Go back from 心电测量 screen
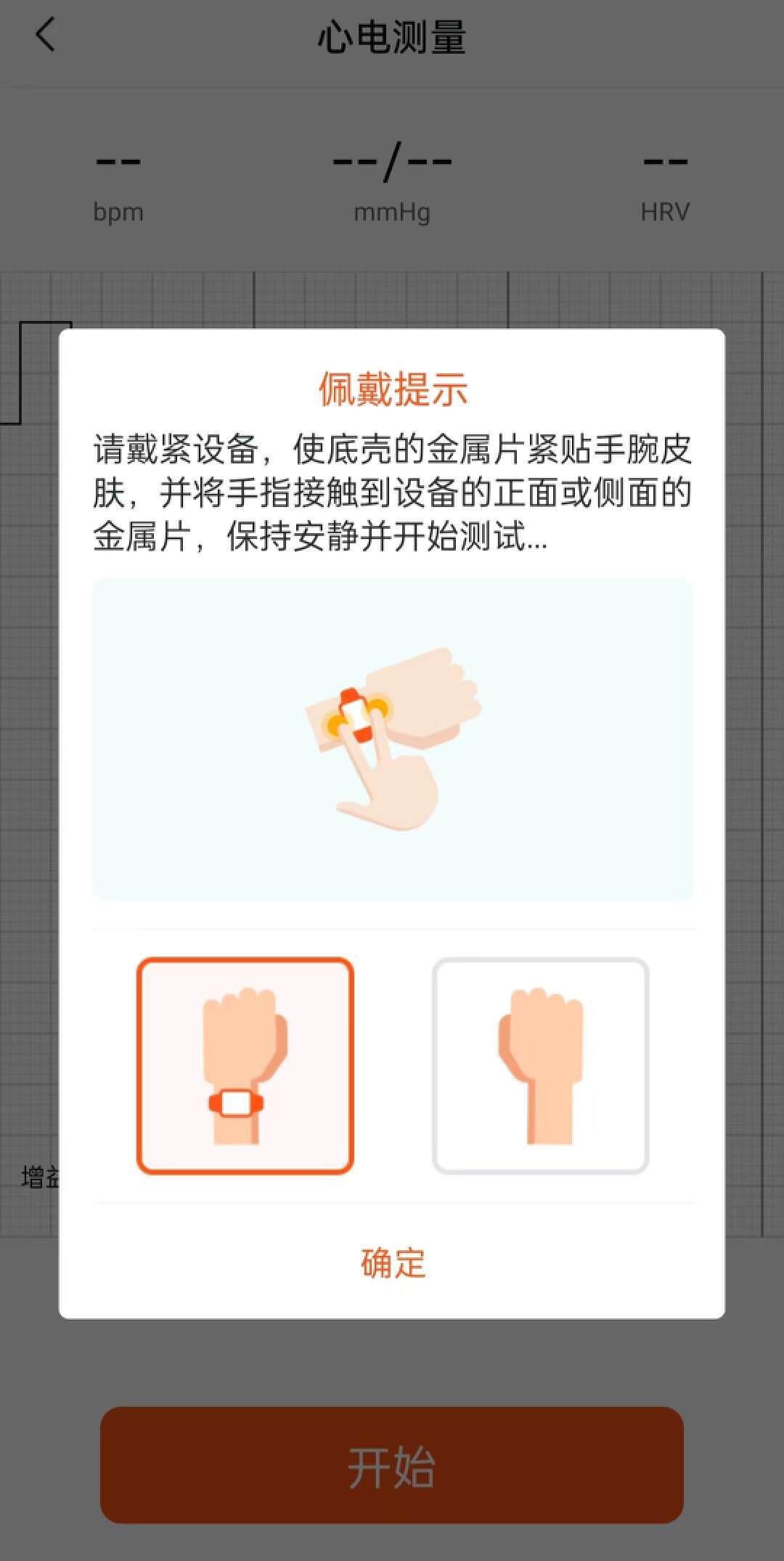 [x=45, y=35]
